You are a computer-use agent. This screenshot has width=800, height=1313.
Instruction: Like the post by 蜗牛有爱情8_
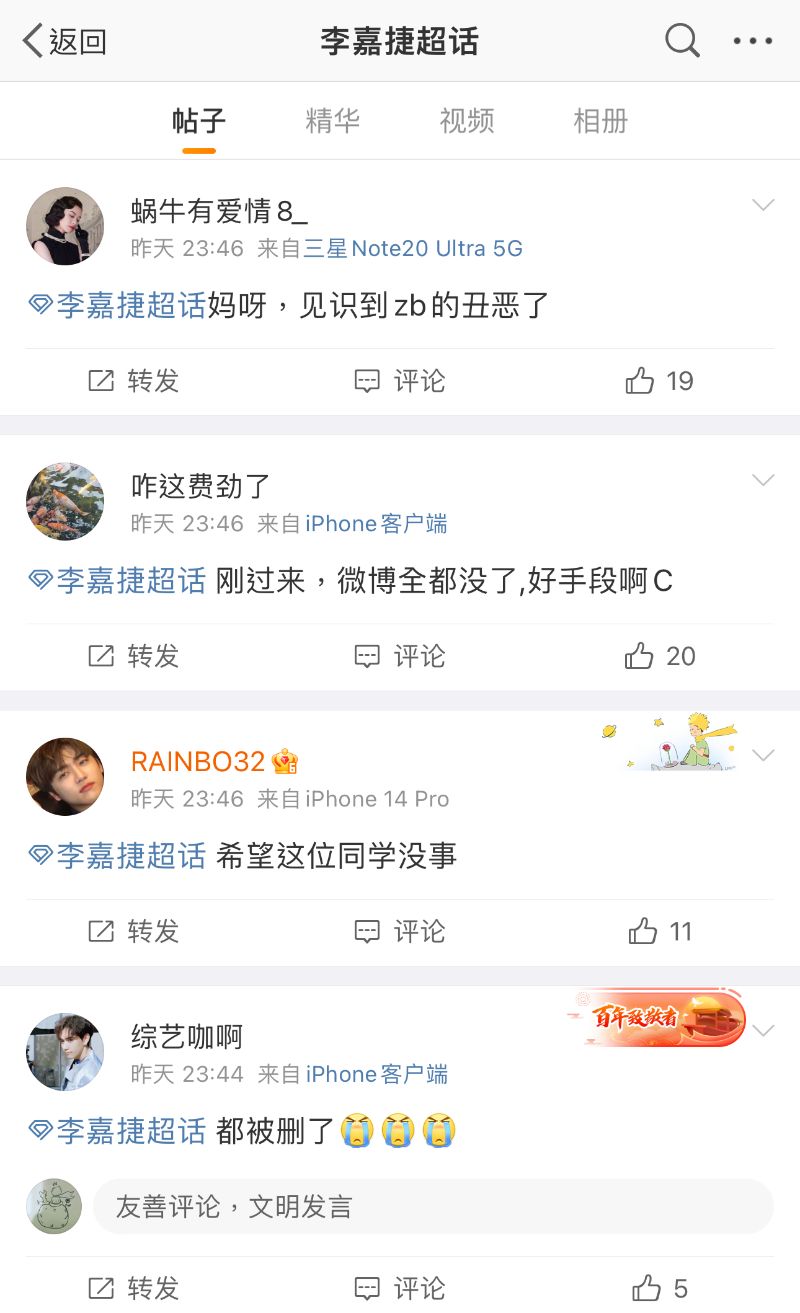click(x=659, y=381)
